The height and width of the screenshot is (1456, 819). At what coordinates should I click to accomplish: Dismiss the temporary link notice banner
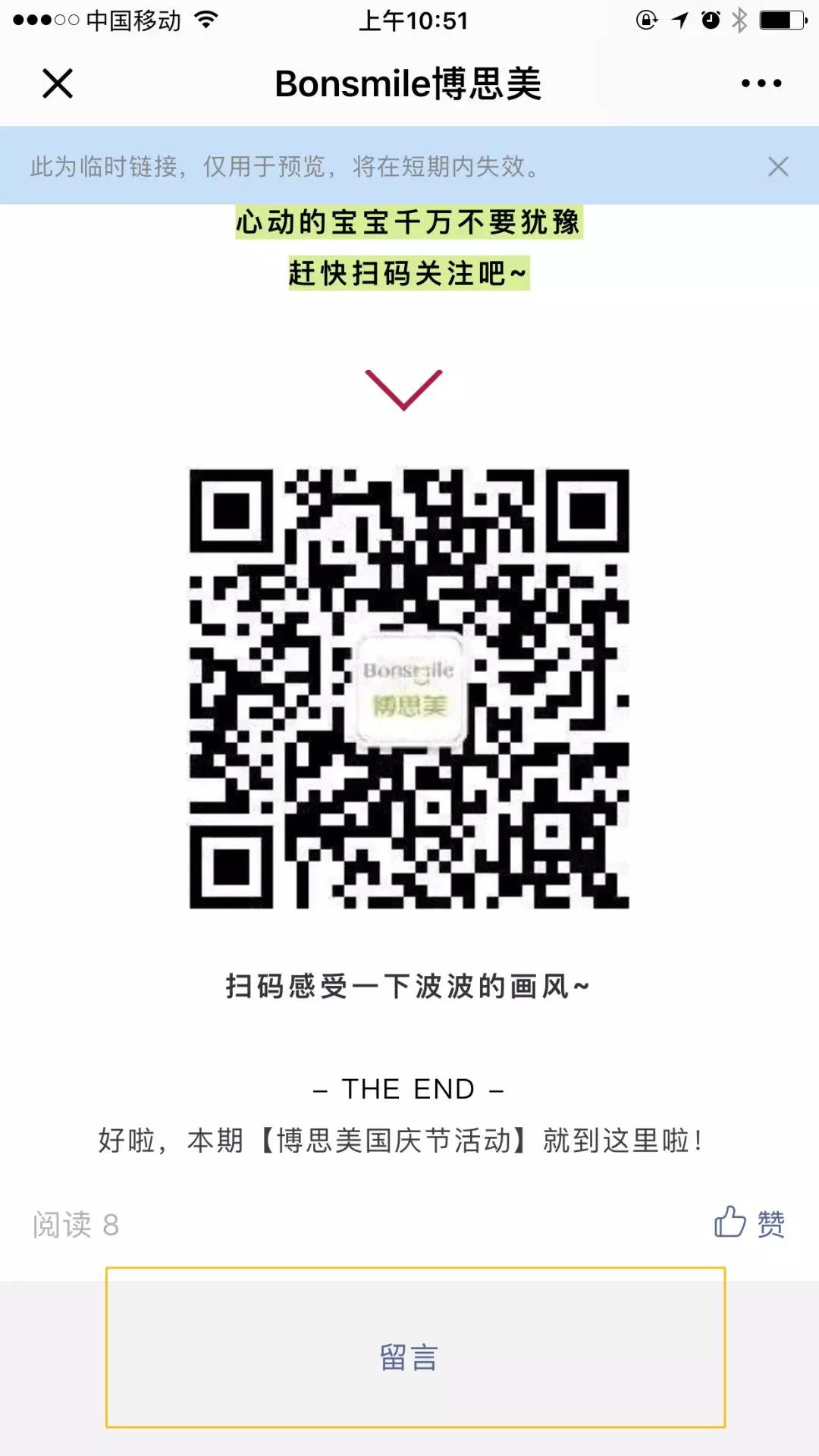click(778, 166)
